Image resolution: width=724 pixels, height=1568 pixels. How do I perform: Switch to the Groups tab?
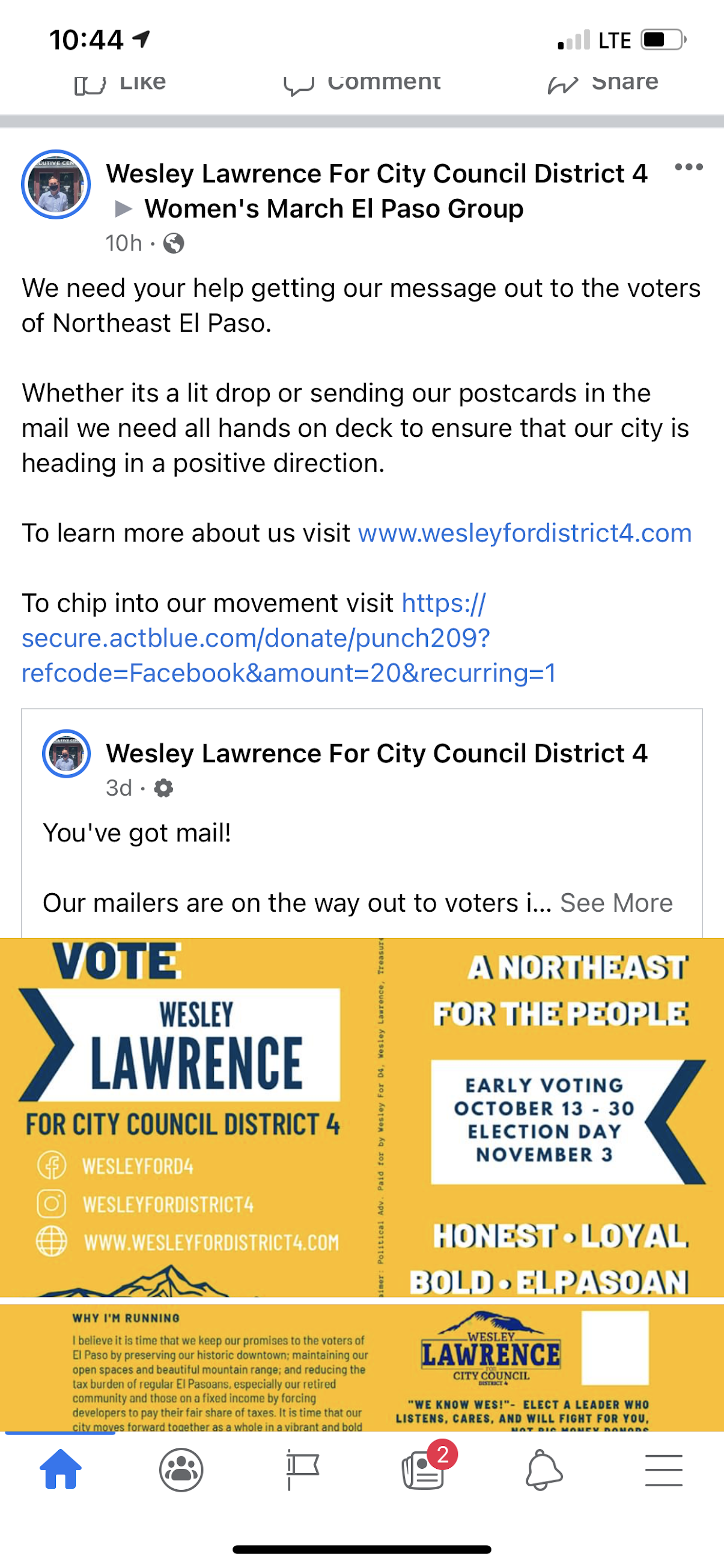pyautogui.click(x=181, y=1470)
